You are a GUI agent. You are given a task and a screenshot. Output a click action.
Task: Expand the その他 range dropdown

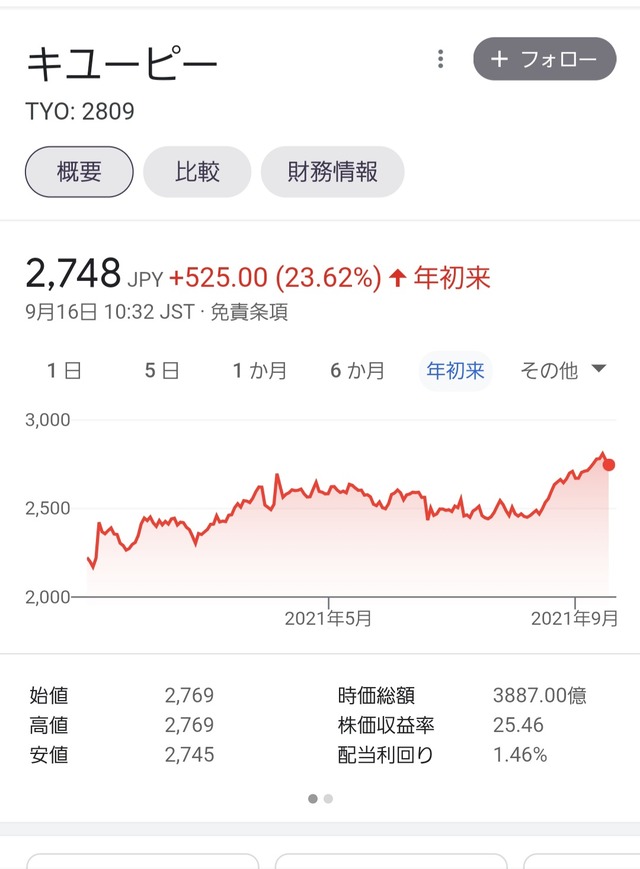[x=563, y=371]
